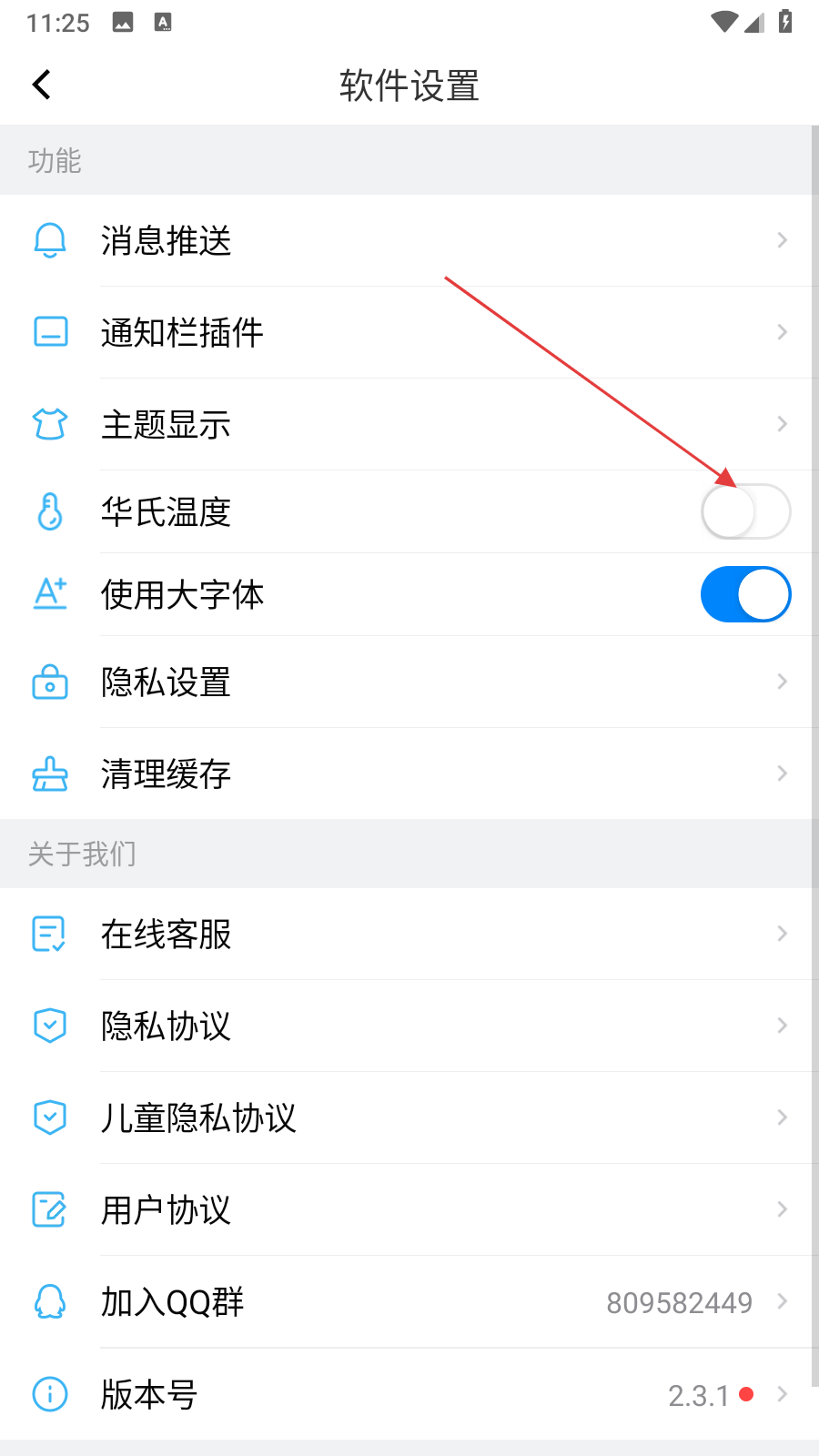This screenshot has width=819, height=1456.
Task: Open 主题显示 options
Action: point(409,425)
